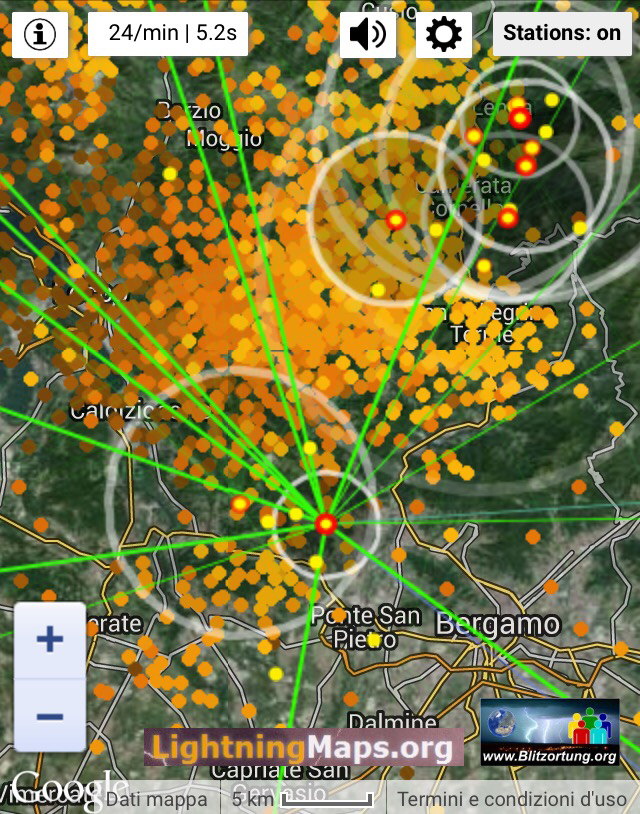Open the settings gear
This screenshot has width=640, height=814.
click(x=444, y=34)
